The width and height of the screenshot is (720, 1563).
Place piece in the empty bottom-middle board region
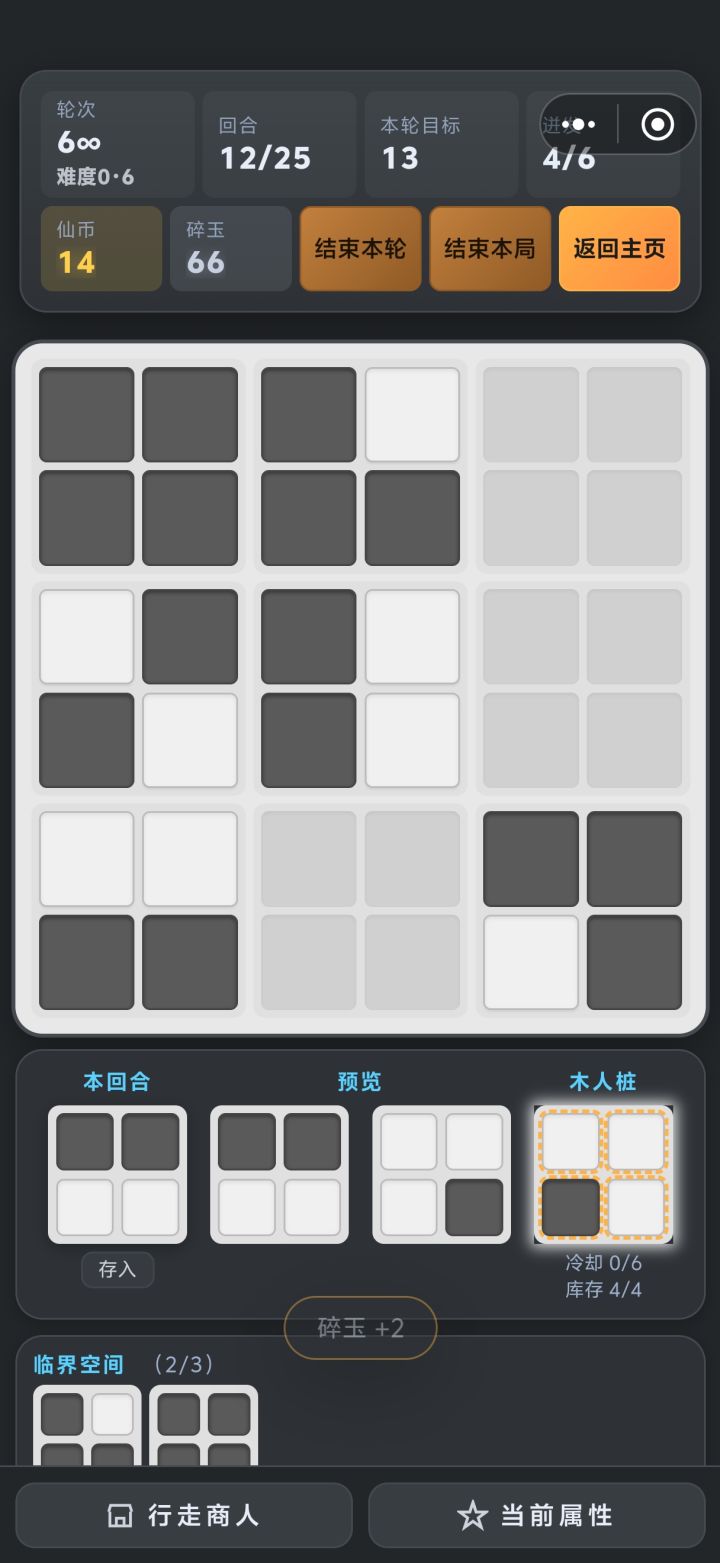point(360,910)
